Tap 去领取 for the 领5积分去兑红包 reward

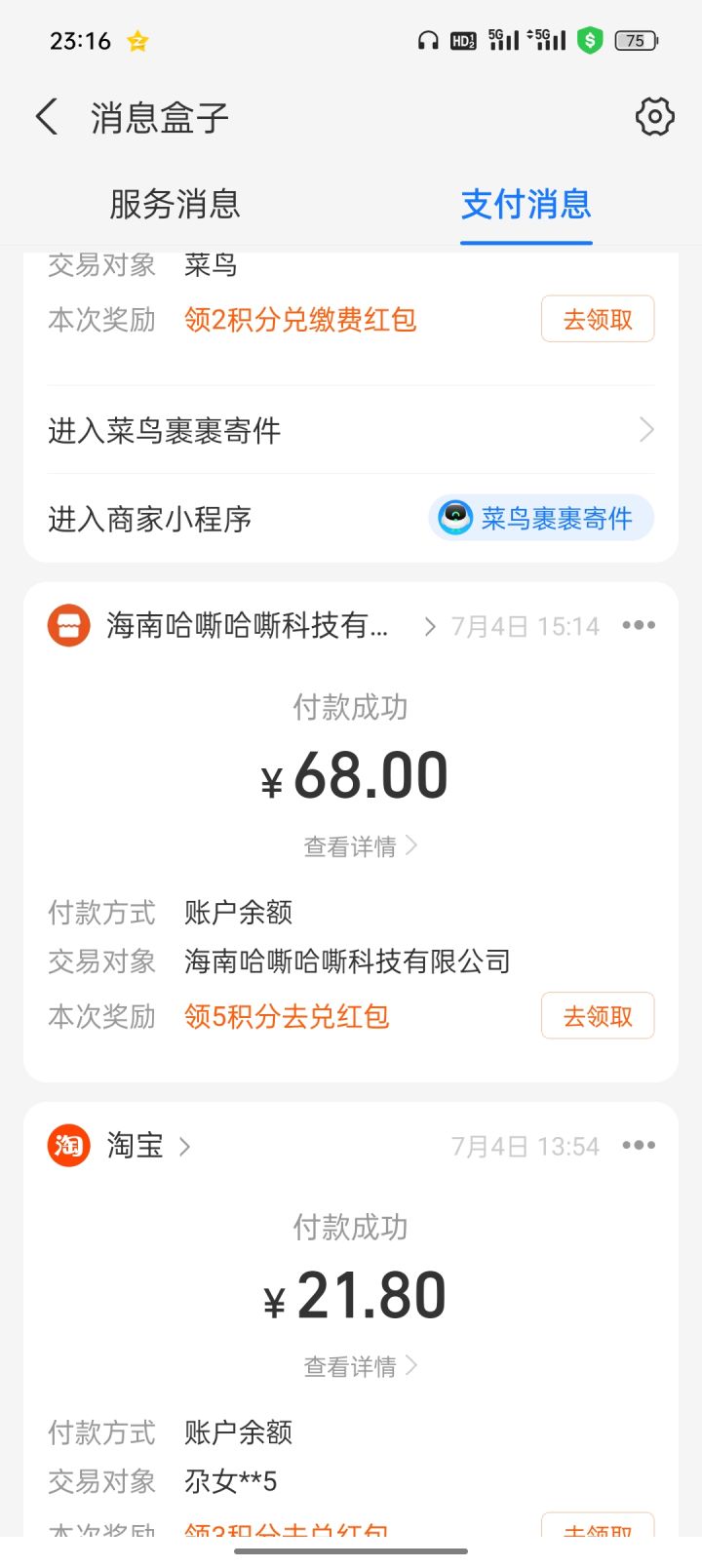tap(597, 1017)
